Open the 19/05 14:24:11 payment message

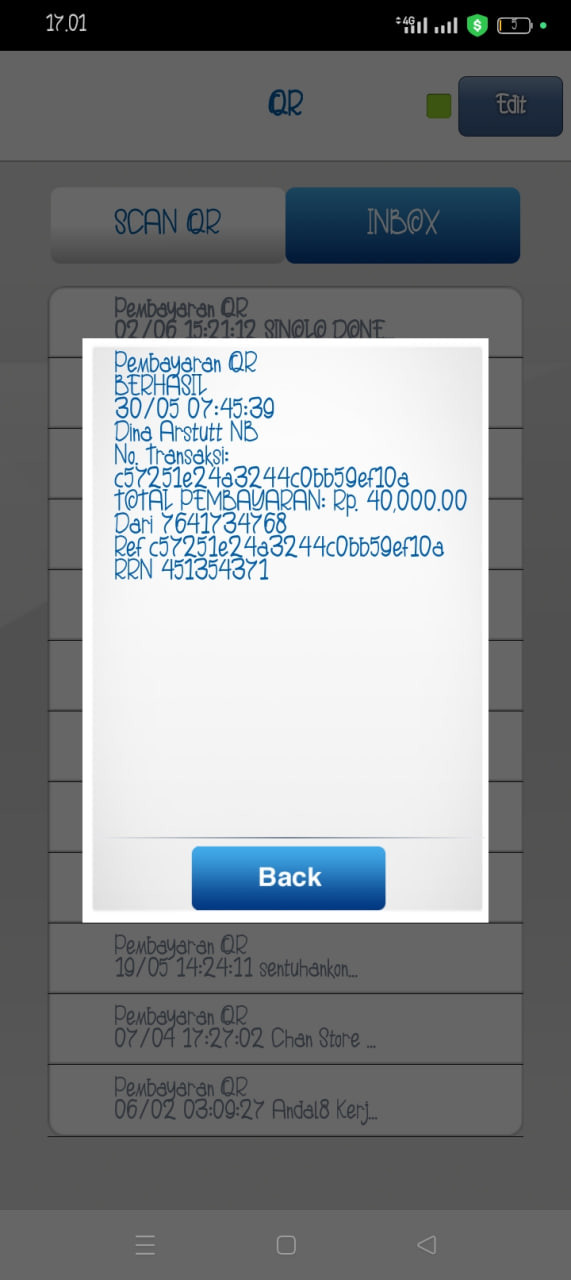pos(285,957)
